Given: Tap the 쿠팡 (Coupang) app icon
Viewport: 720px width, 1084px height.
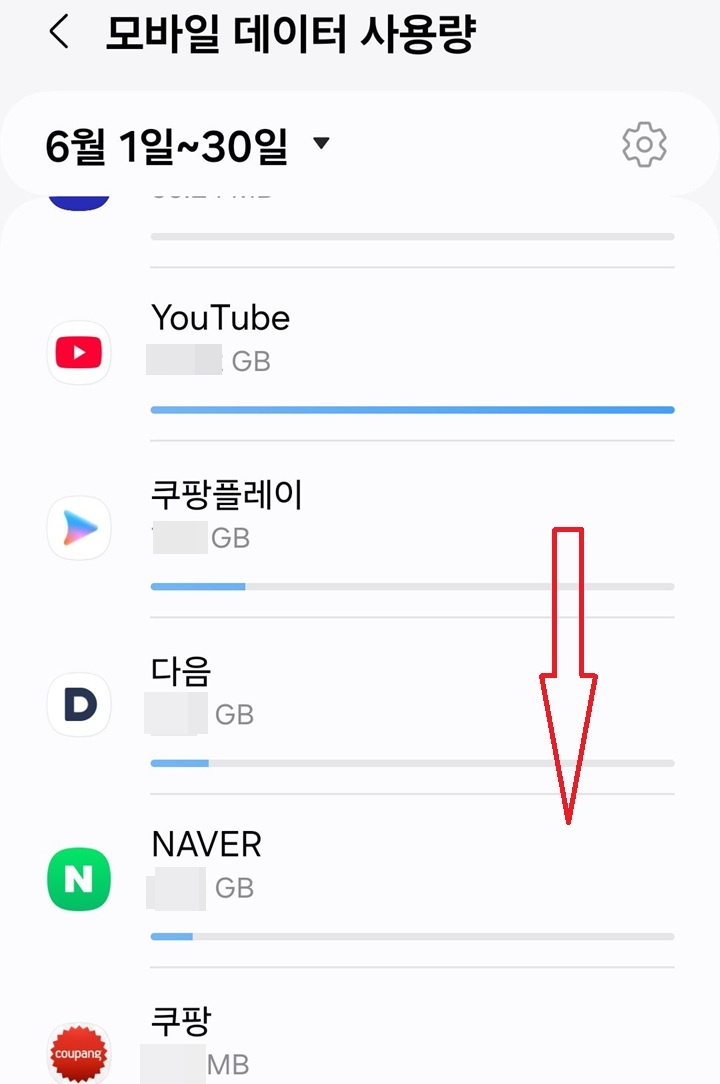Looking at the screenshot, I should 78,1052.
